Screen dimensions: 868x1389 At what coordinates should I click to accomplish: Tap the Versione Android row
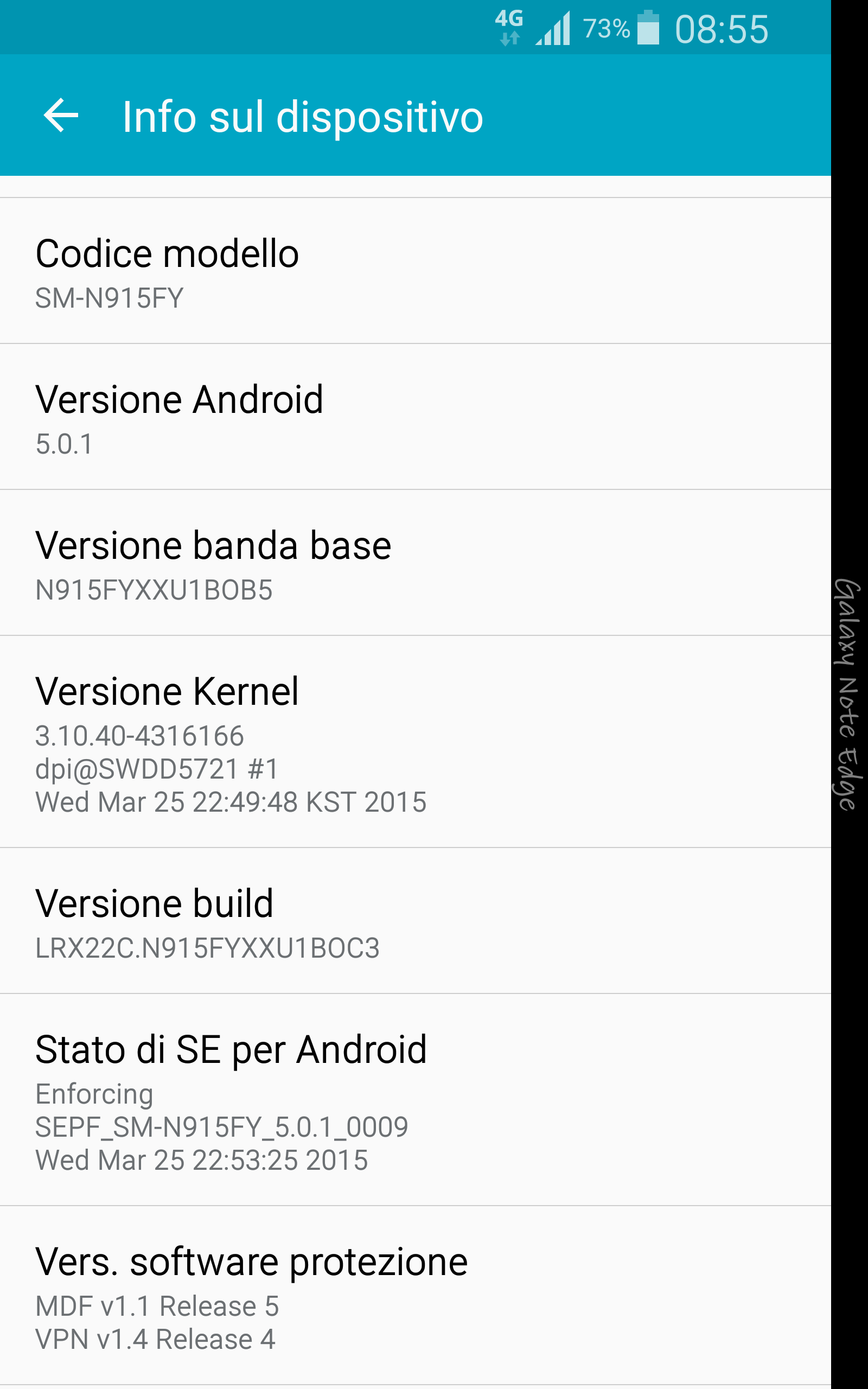[416, 417]
